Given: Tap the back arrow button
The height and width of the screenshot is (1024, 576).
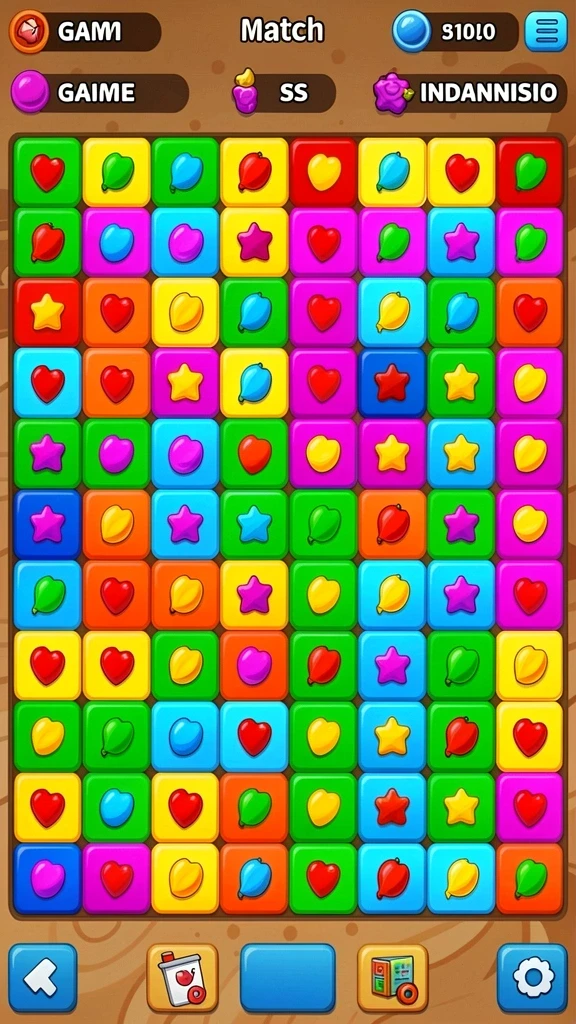Looking at the screenshot, I should (x=42, y=977).
